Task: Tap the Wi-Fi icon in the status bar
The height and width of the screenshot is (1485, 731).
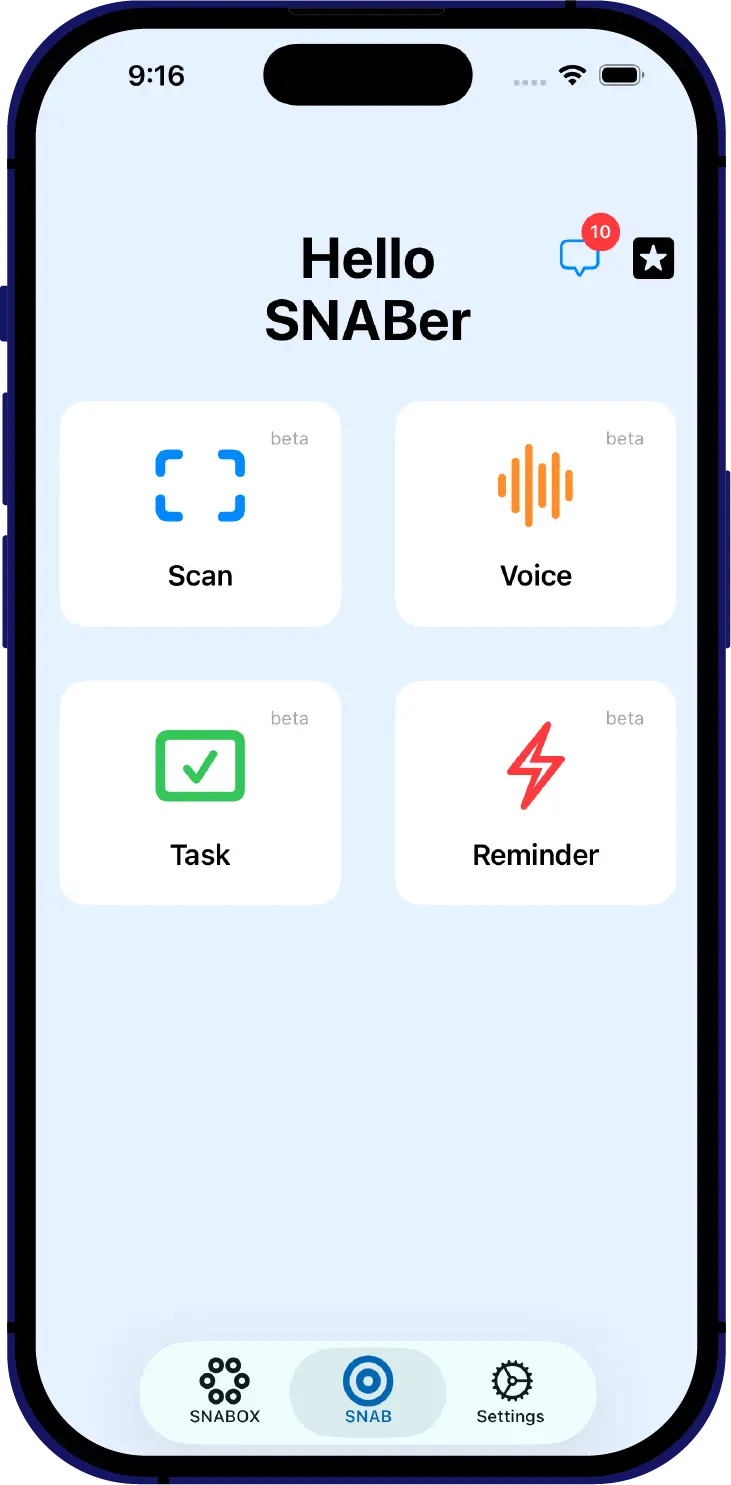Action: coord(571,74)
